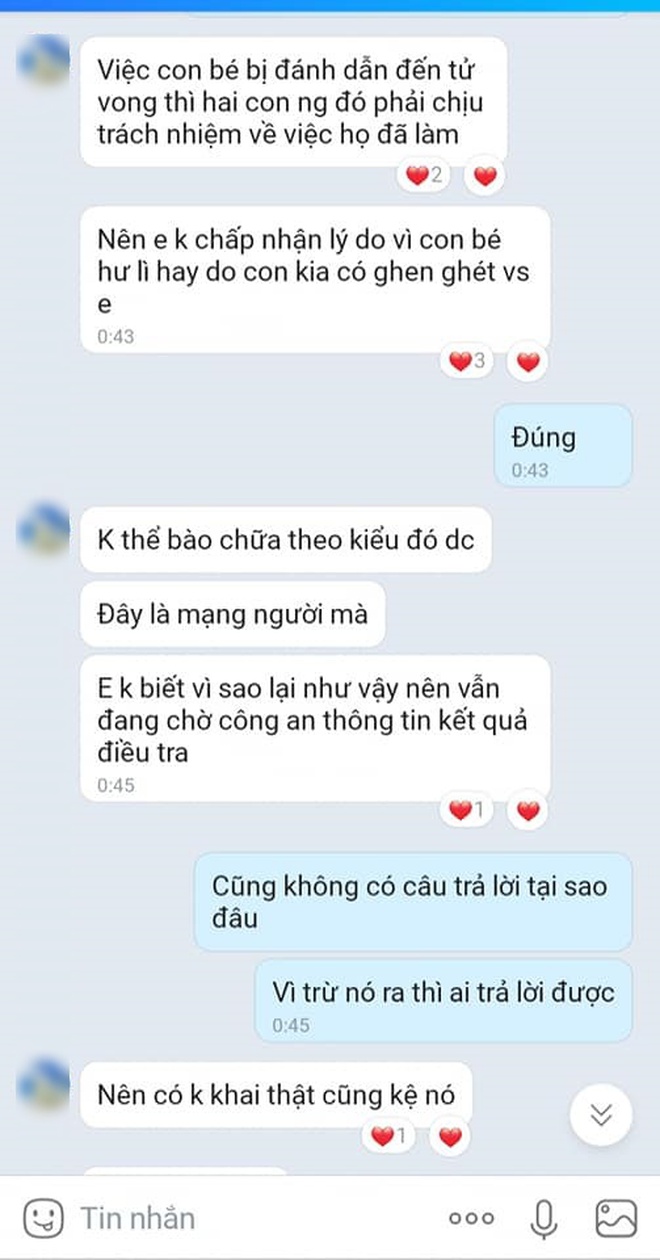660x1260 pixels.
Task: Heart the message about 'trách nhiệm'
Action: coord(484,177)
